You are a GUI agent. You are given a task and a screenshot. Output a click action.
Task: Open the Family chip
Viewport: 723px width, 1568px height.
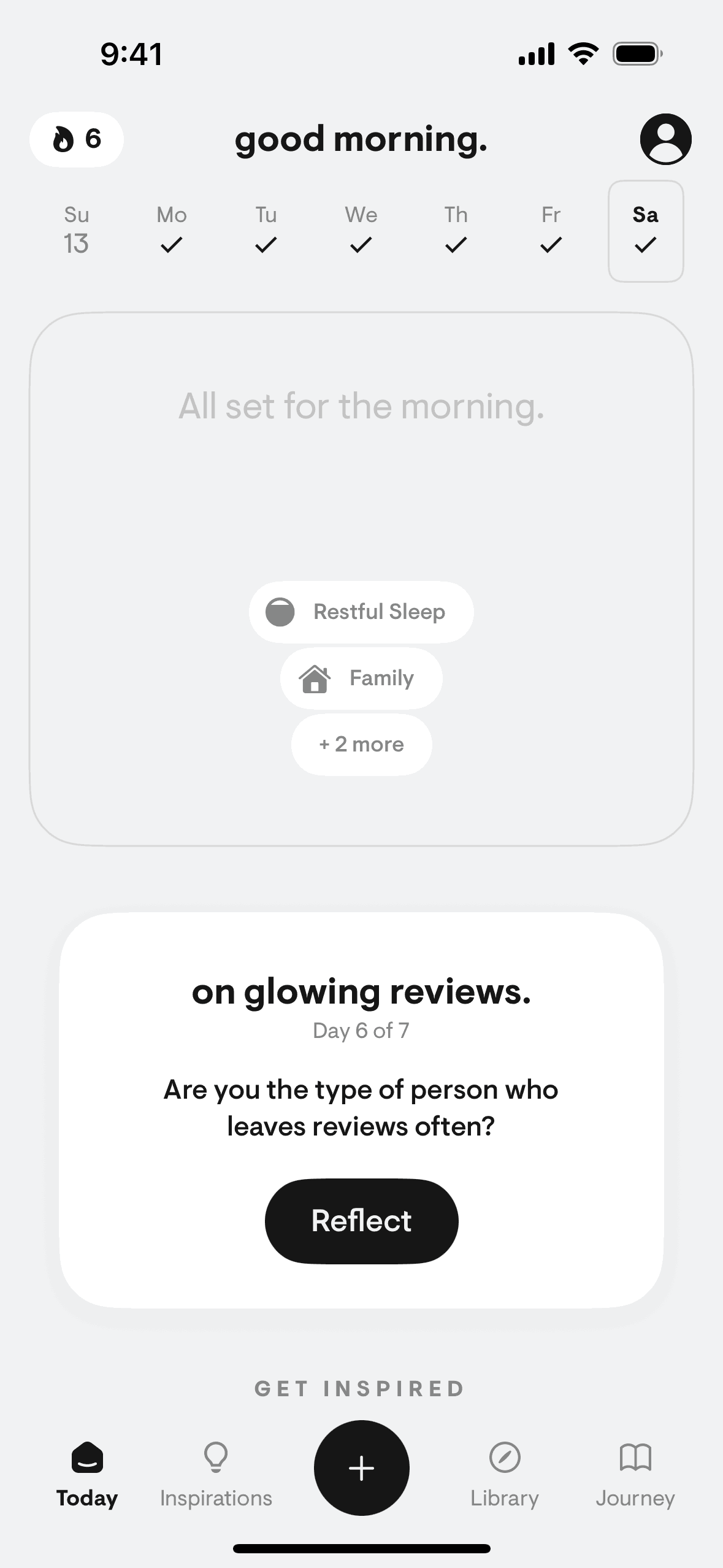point(361,678)
